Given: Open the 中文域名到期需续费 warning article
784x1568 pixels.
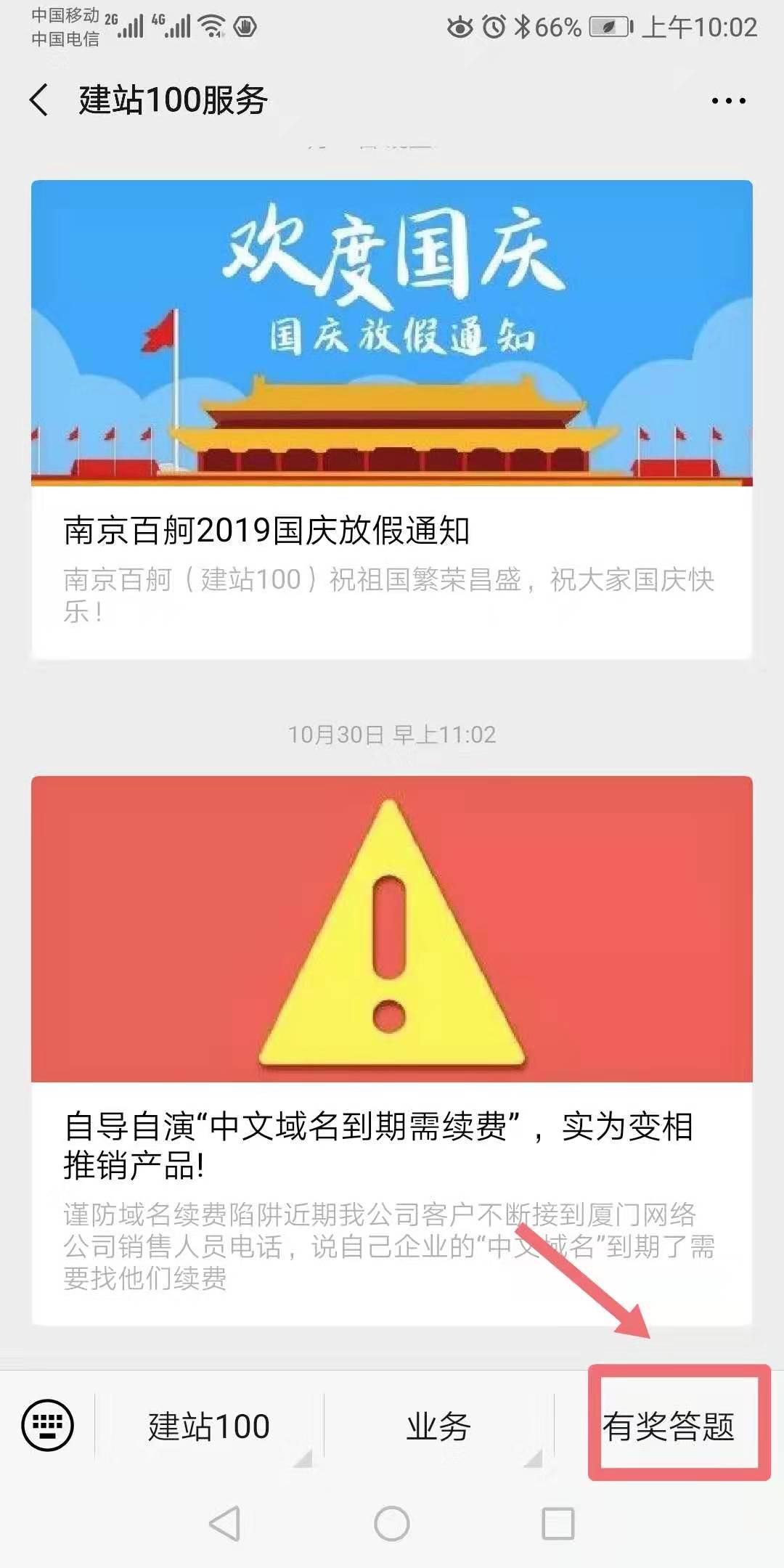Looking at the screenshot, I should point(391,1050).
